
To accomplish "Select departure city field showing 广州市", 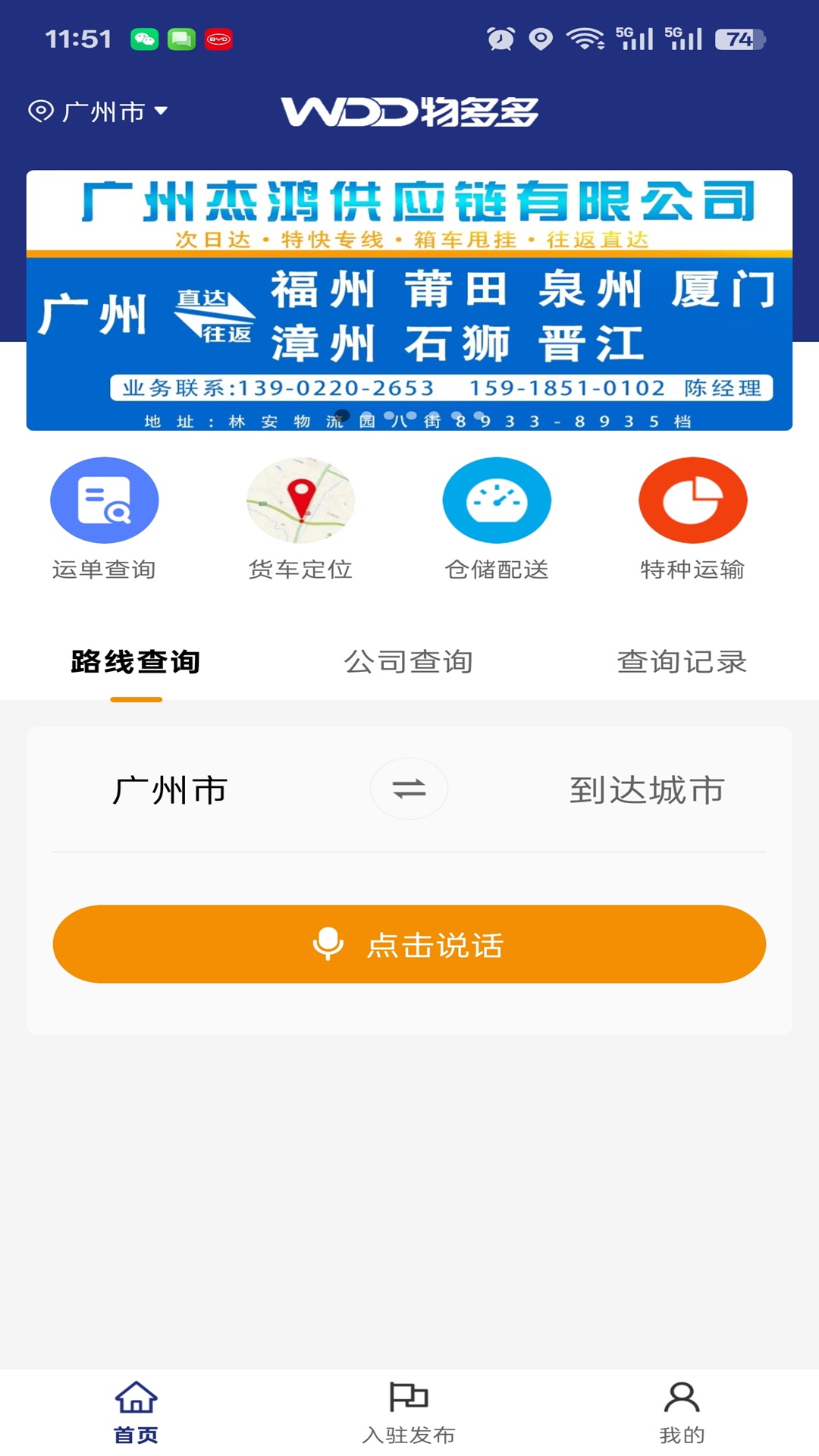I will [170, 789].
